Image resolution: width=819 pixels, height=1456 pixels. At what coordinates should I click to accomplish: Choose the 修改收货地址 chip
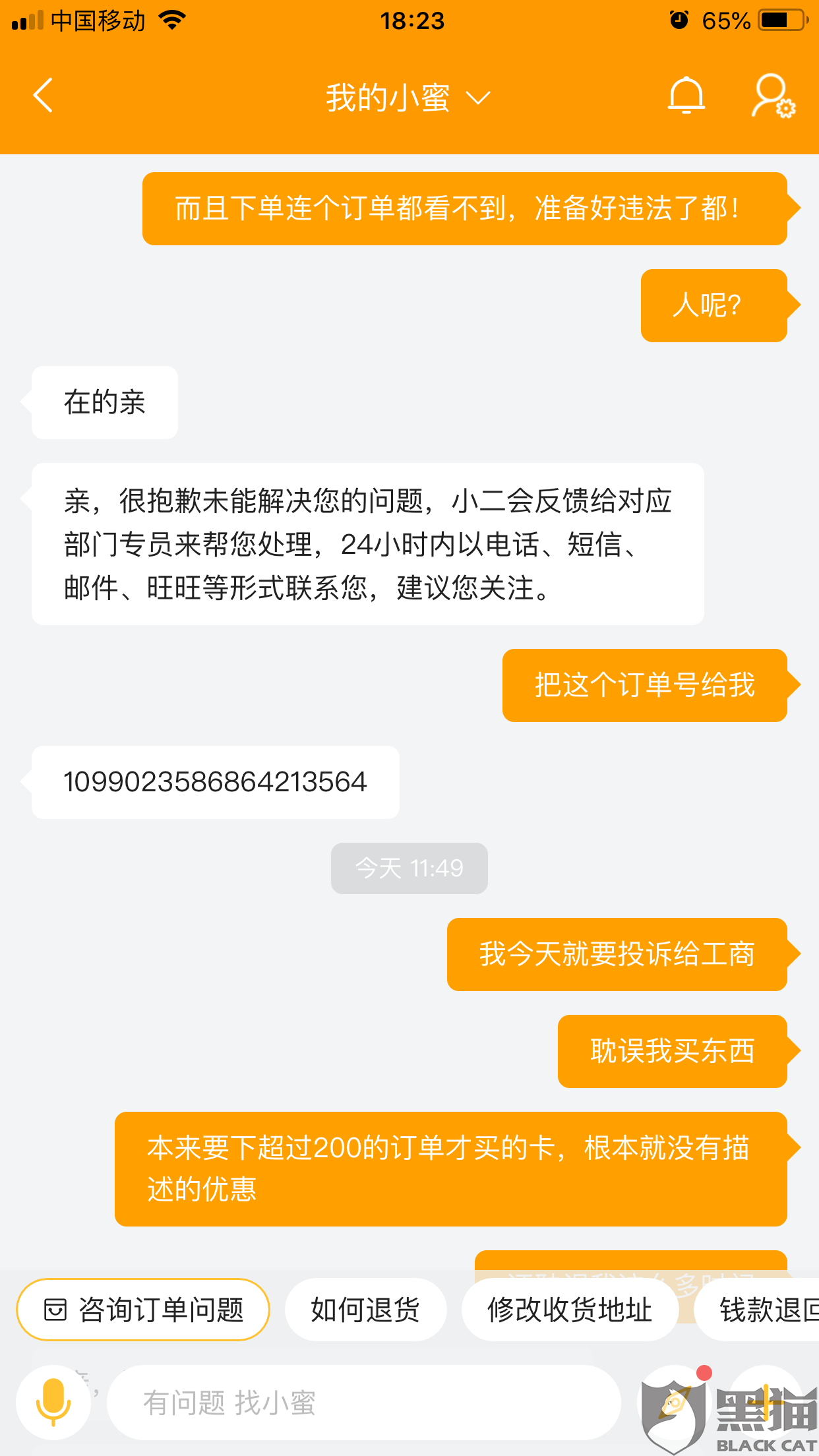[x=570, y=1310]
